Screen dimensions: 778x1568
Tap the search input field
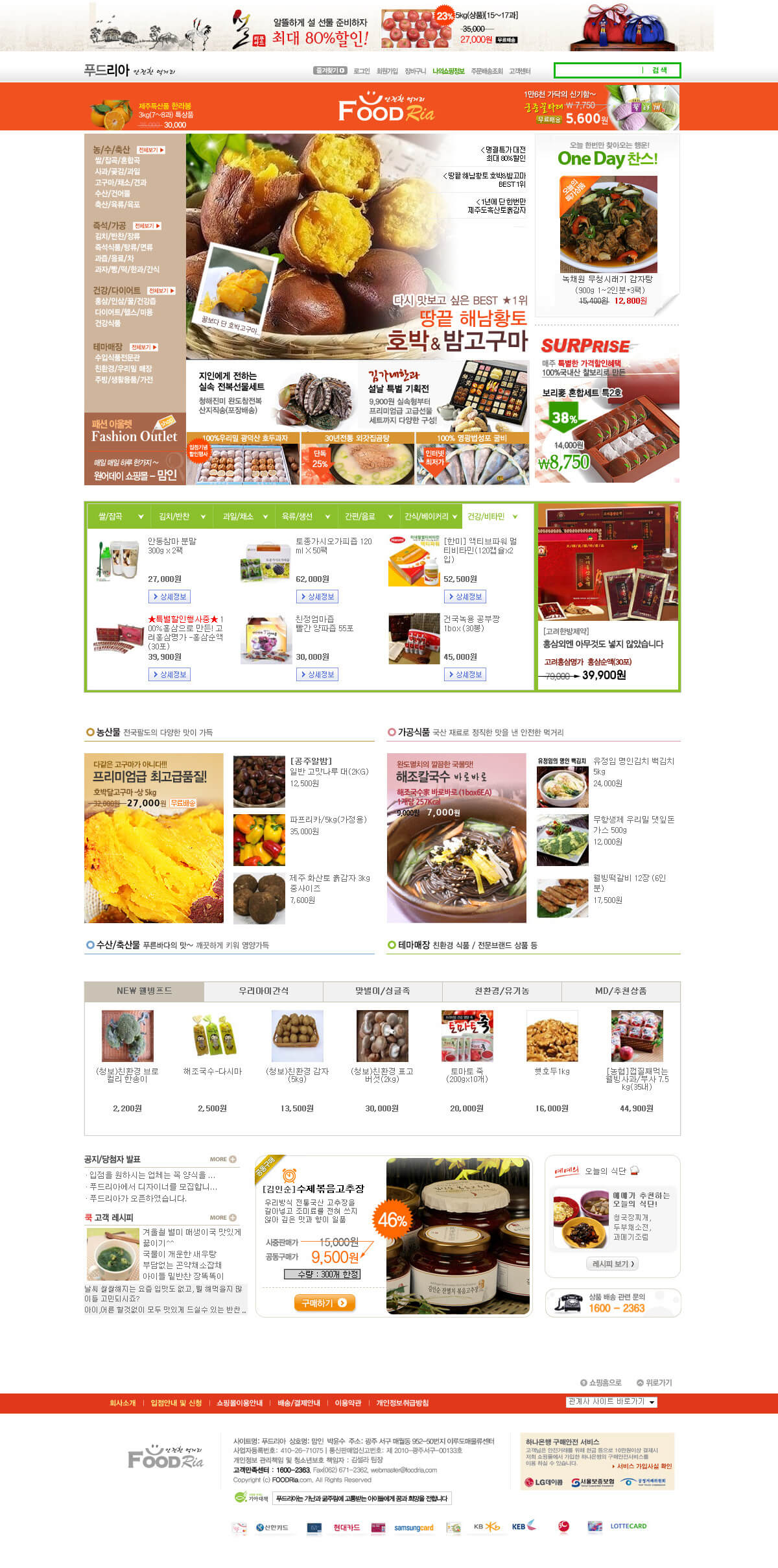[598, 70]
